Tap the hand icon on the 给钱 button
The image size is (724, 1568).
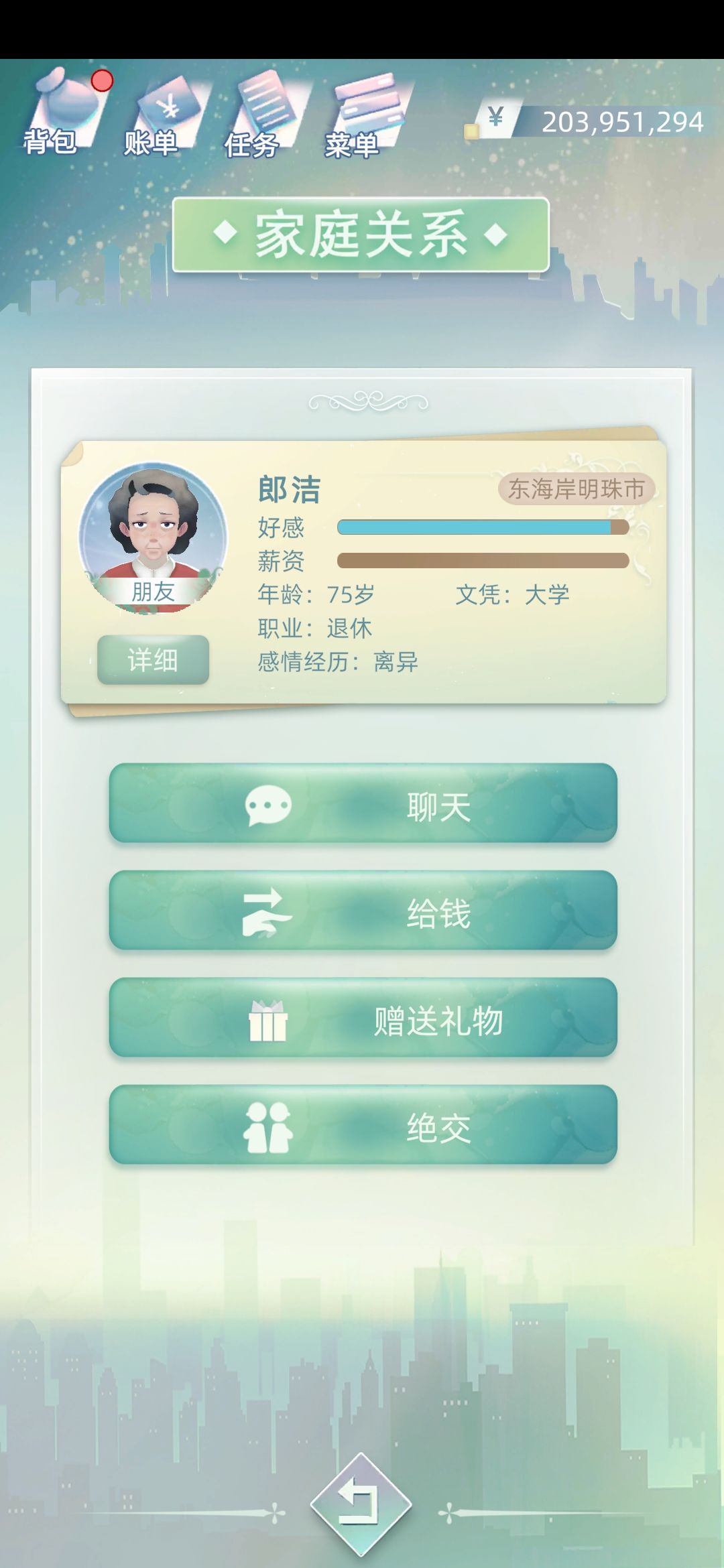pyautogui.click(x=267, y=914)
